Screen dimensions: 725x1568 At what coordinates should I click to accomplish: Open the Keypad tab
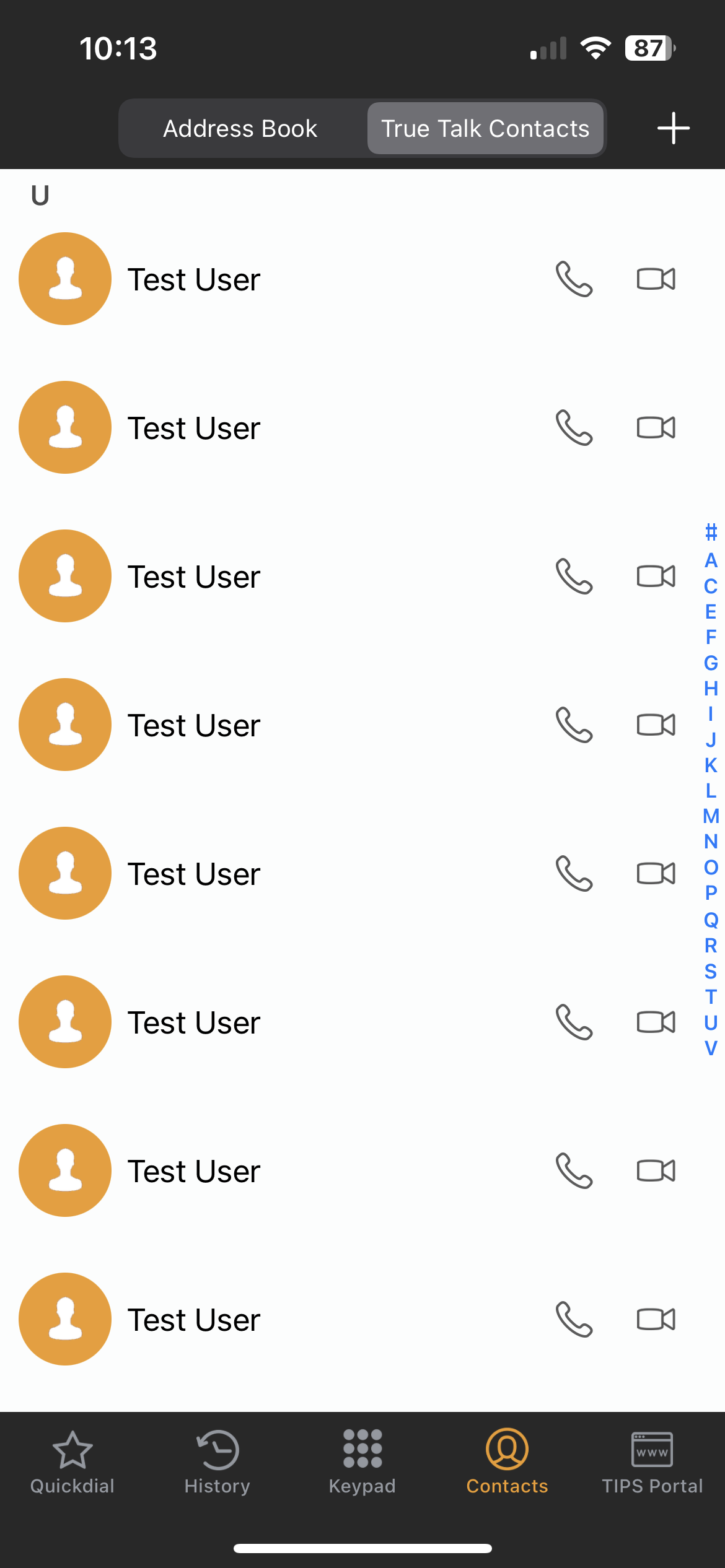(x=362, y=1463)
